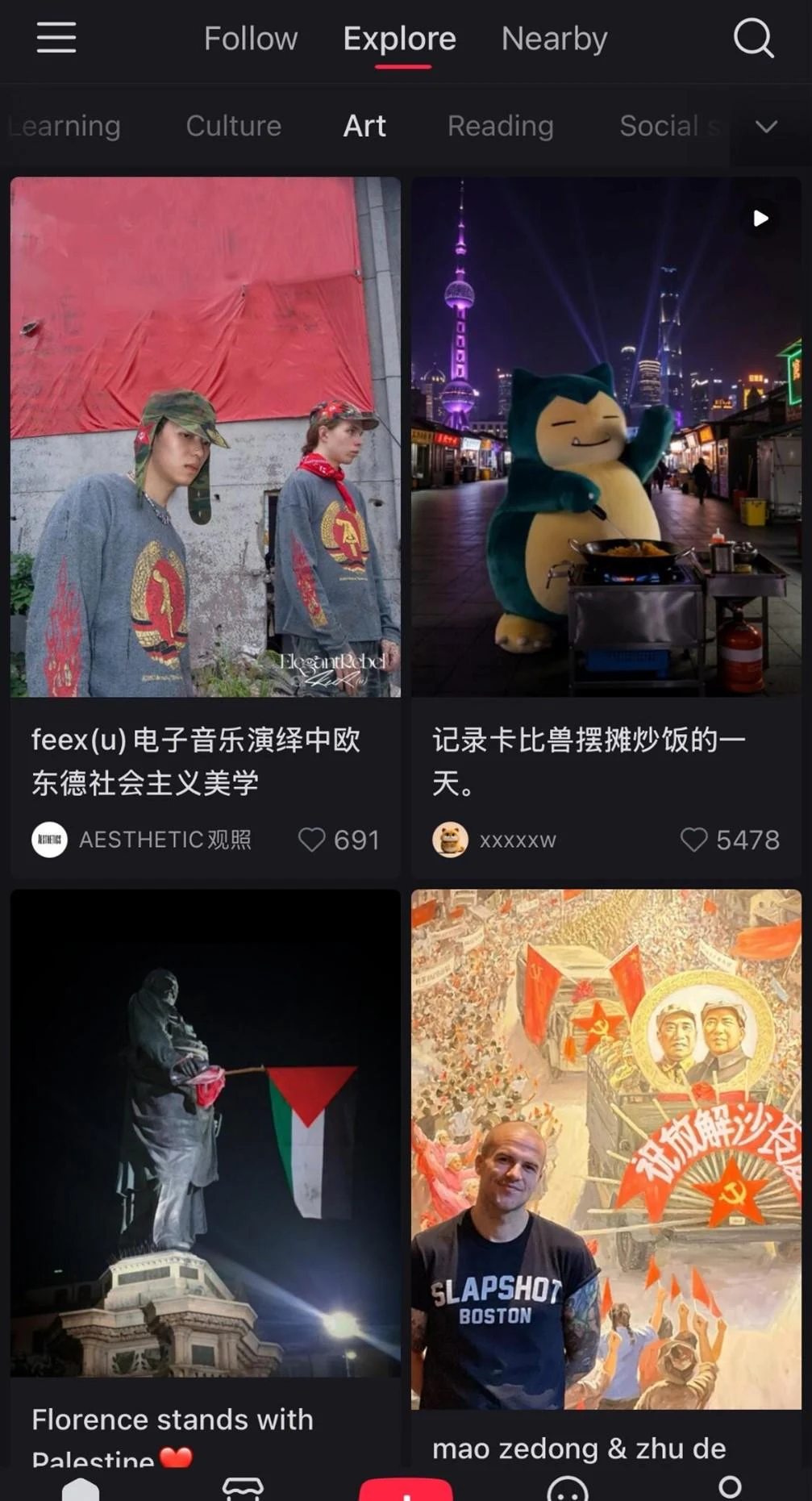Open AESTHETIC 观照 profile link
The height and width of the screenshot is (1501, 812).
[145, 840]
